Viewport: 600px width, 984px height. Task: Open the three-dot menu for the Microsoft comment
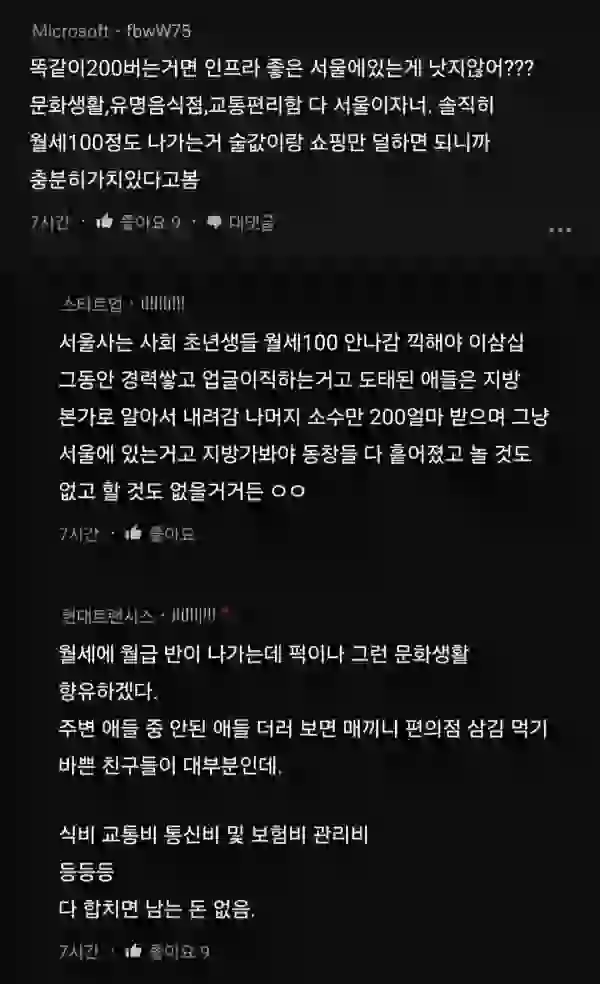coord(560,230)
